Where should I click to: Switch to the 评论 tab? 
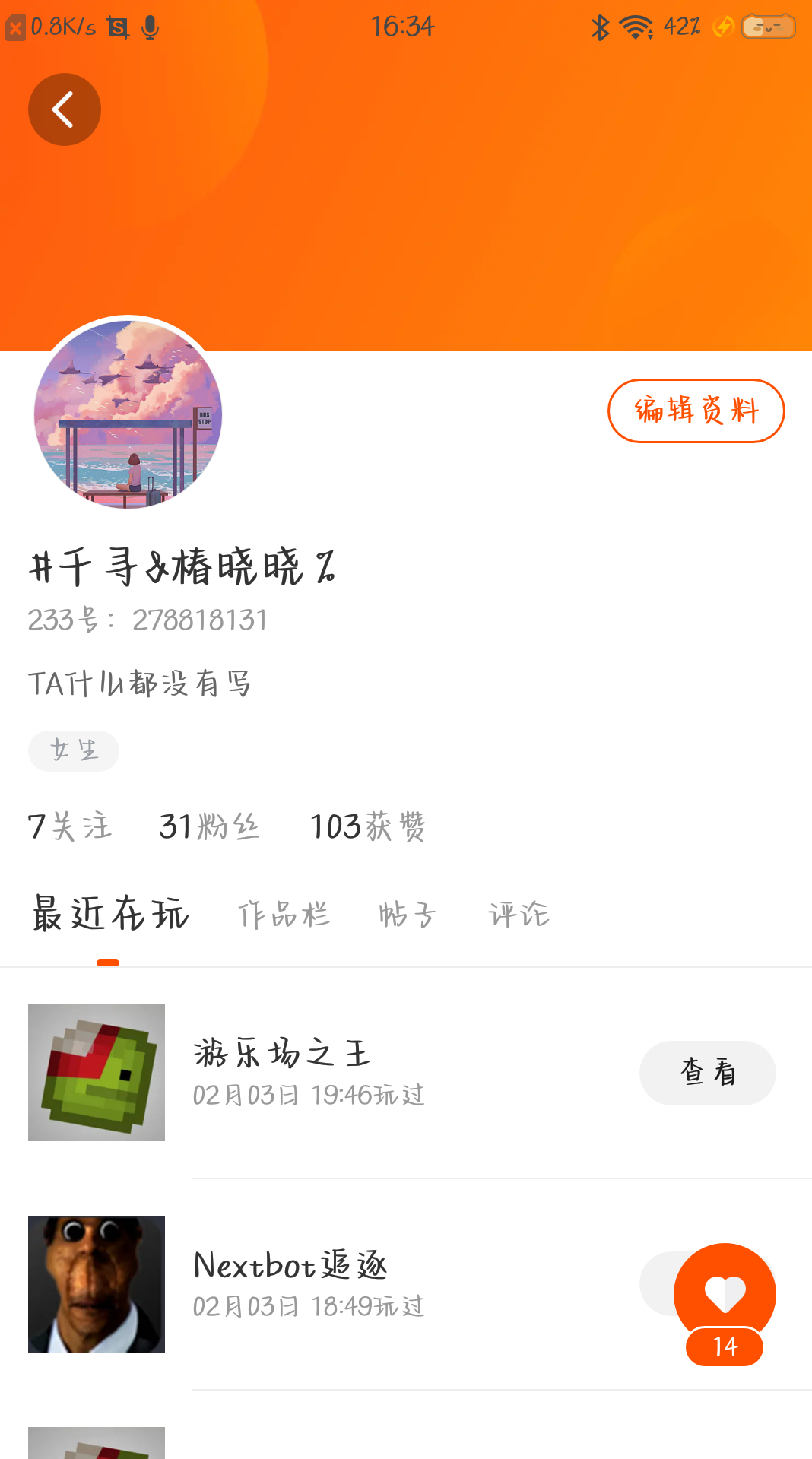click(x=519, y=915)
